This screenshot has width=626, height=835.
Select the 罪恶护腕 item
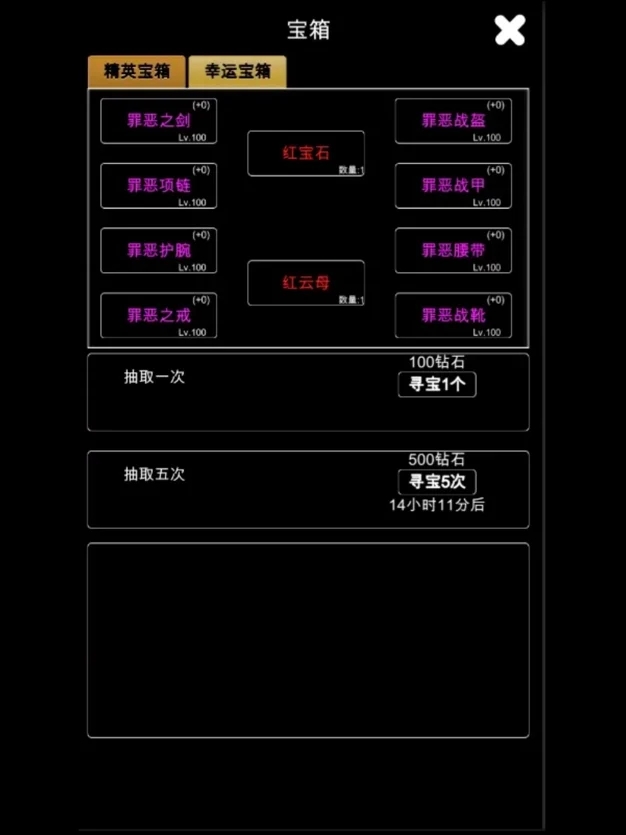point(159,251)
